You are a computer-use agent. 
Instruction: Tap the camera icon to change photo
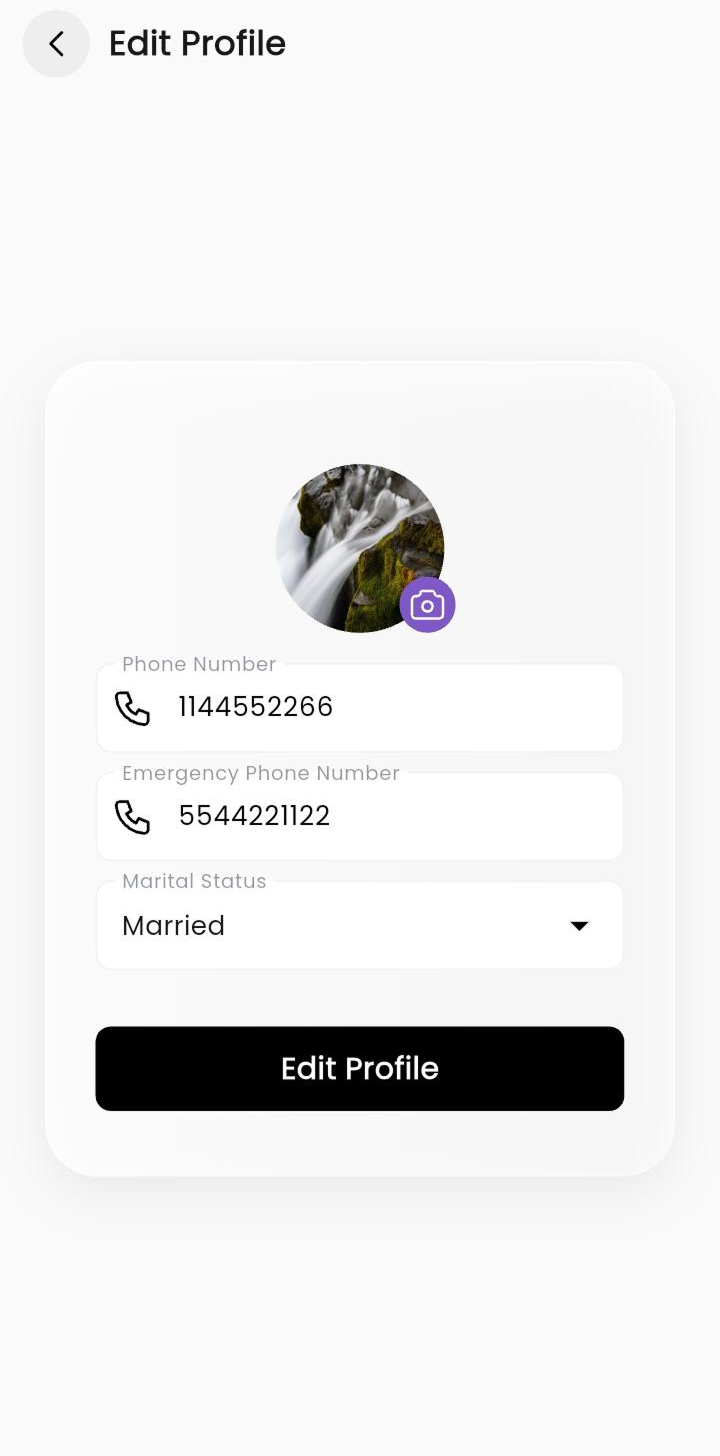tap(427, 605)
